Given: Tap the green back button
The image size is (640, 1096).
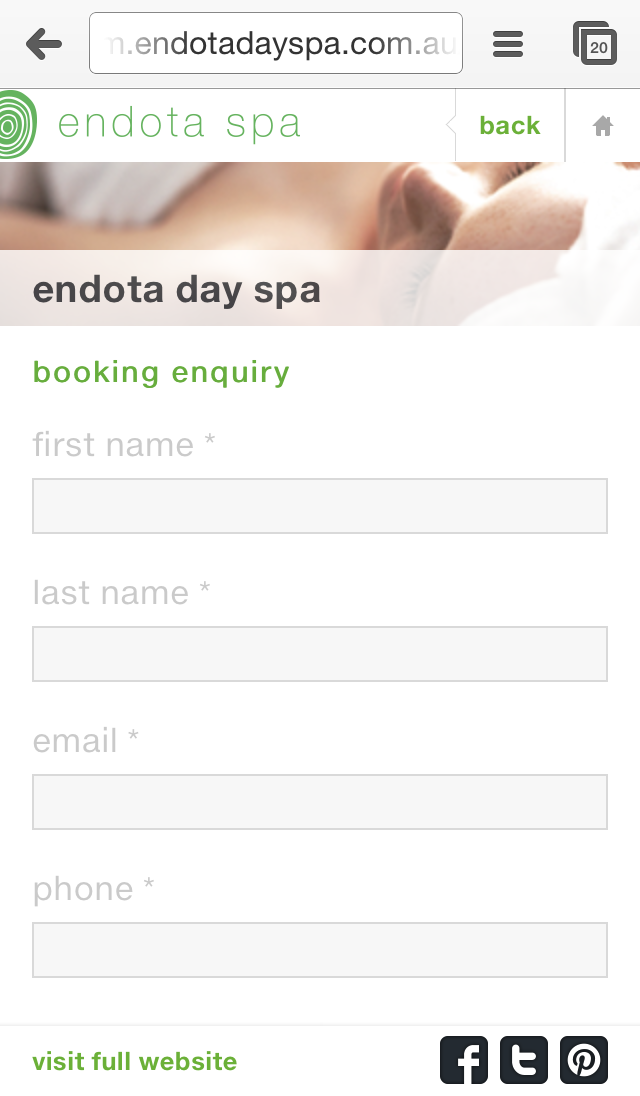Looking at the screenshot, I should click(x=510, y=126).
